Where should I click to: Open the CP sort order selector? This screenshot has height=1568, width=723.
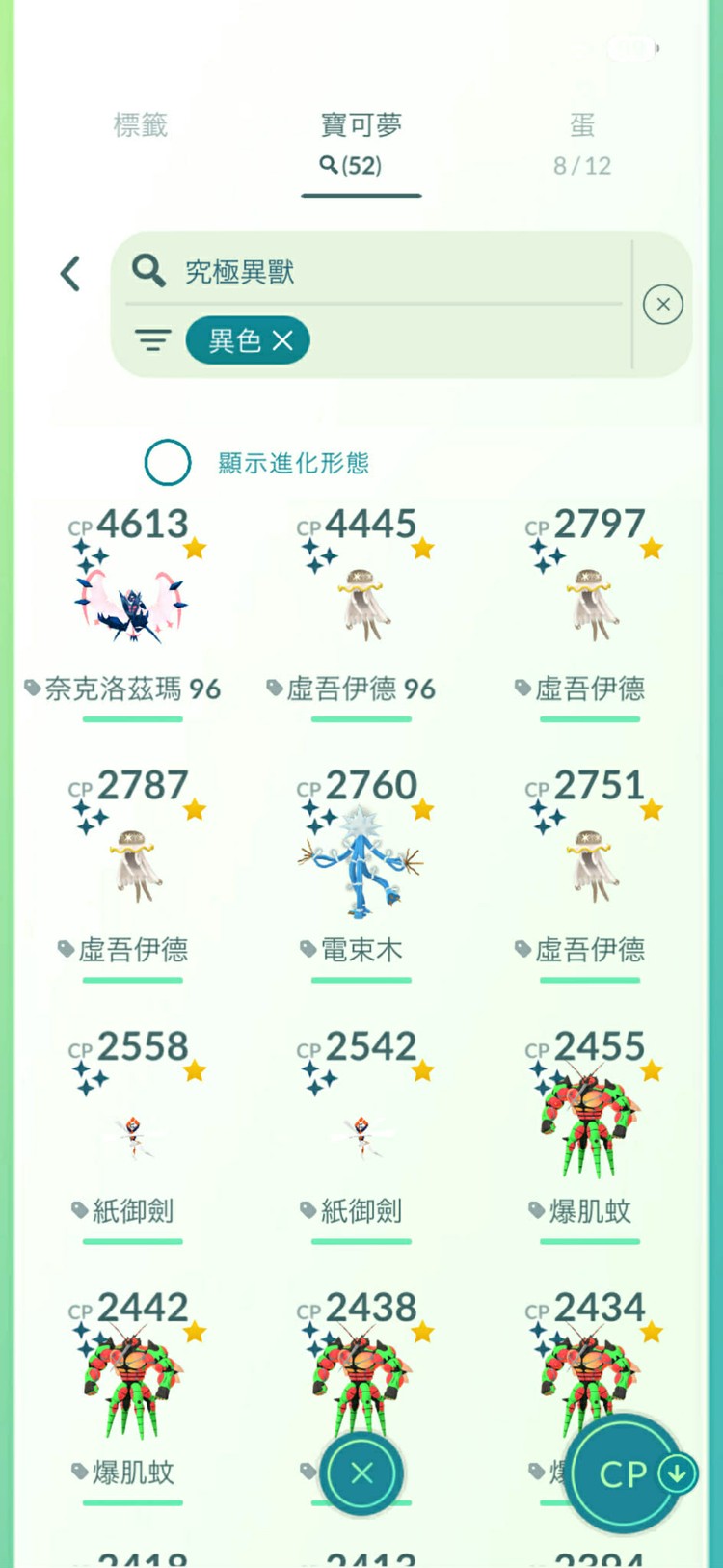click(x=624, y=1473)
